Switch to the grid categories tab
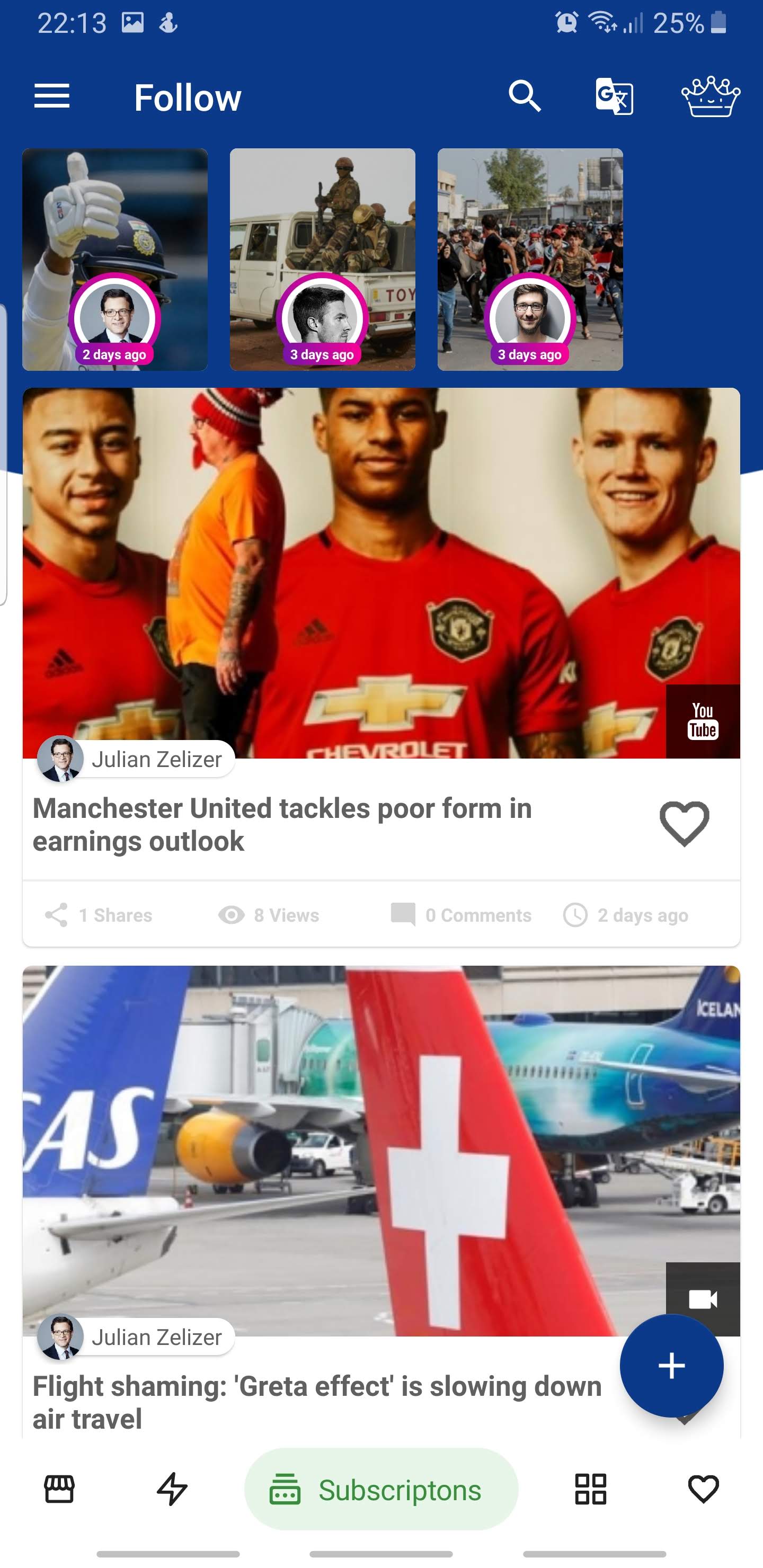 pos(591,1489)
